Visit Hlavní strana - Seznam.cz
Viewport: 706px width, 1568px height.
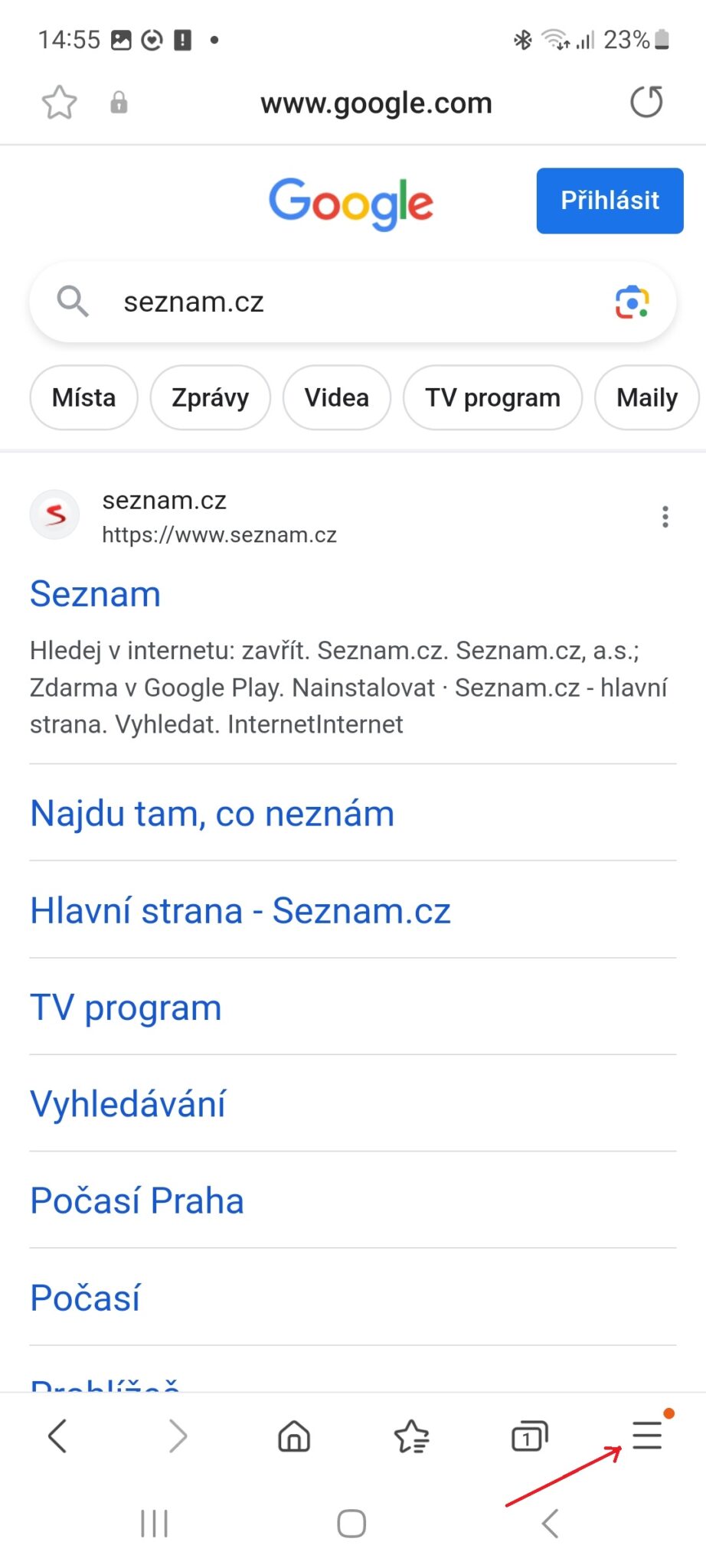240,910
